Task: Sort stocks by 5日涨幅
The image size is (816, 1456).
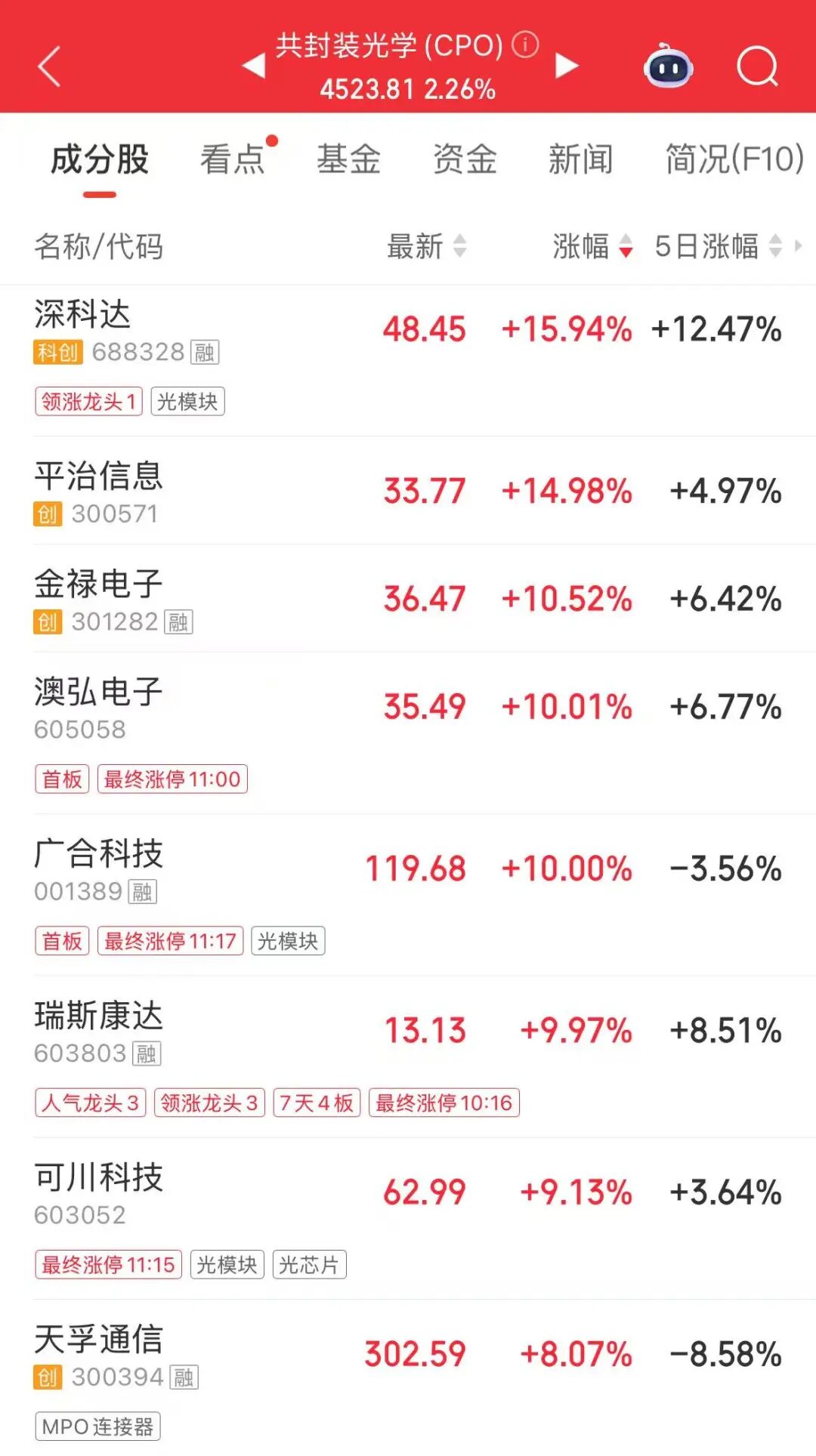Action: click(718, 246)
